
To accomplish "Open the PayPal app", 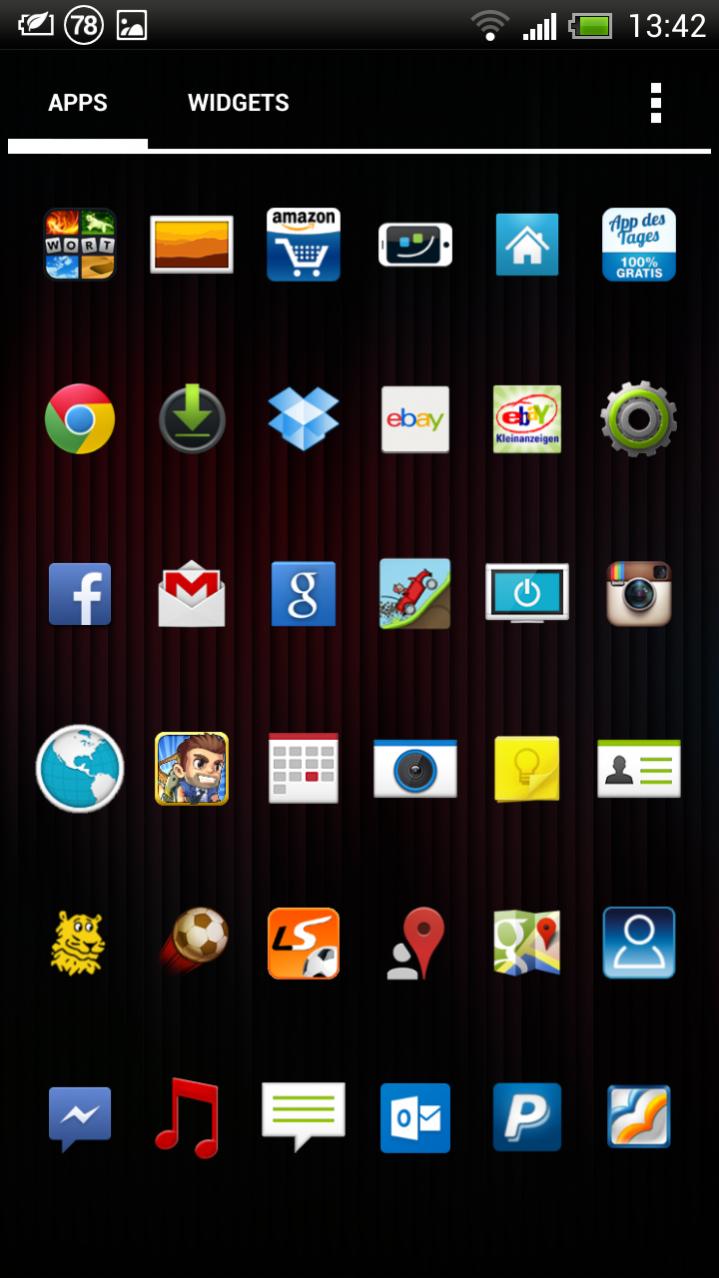I will [x=527, y=1117].
